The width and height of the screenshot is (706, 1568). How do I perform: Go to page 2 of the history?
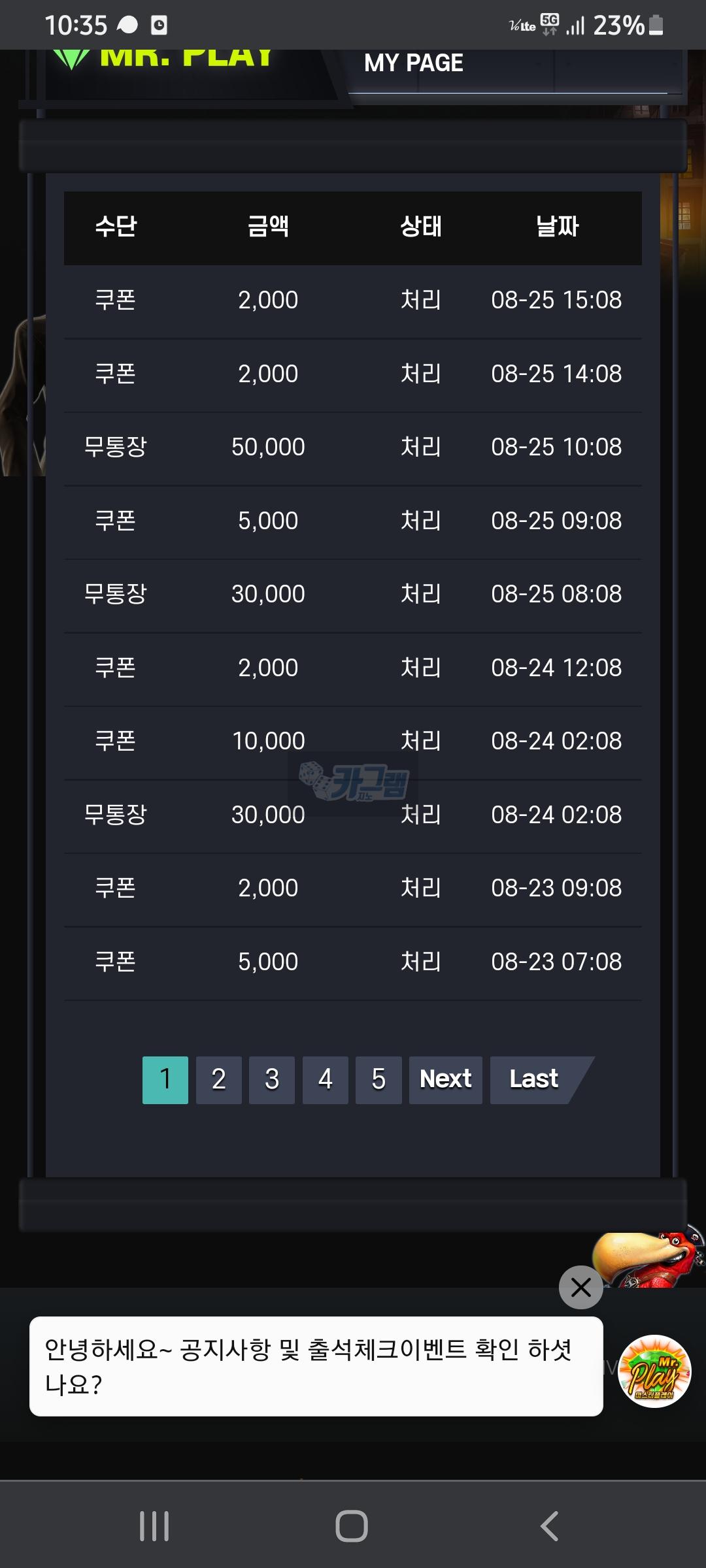[x=218, y=1080]
